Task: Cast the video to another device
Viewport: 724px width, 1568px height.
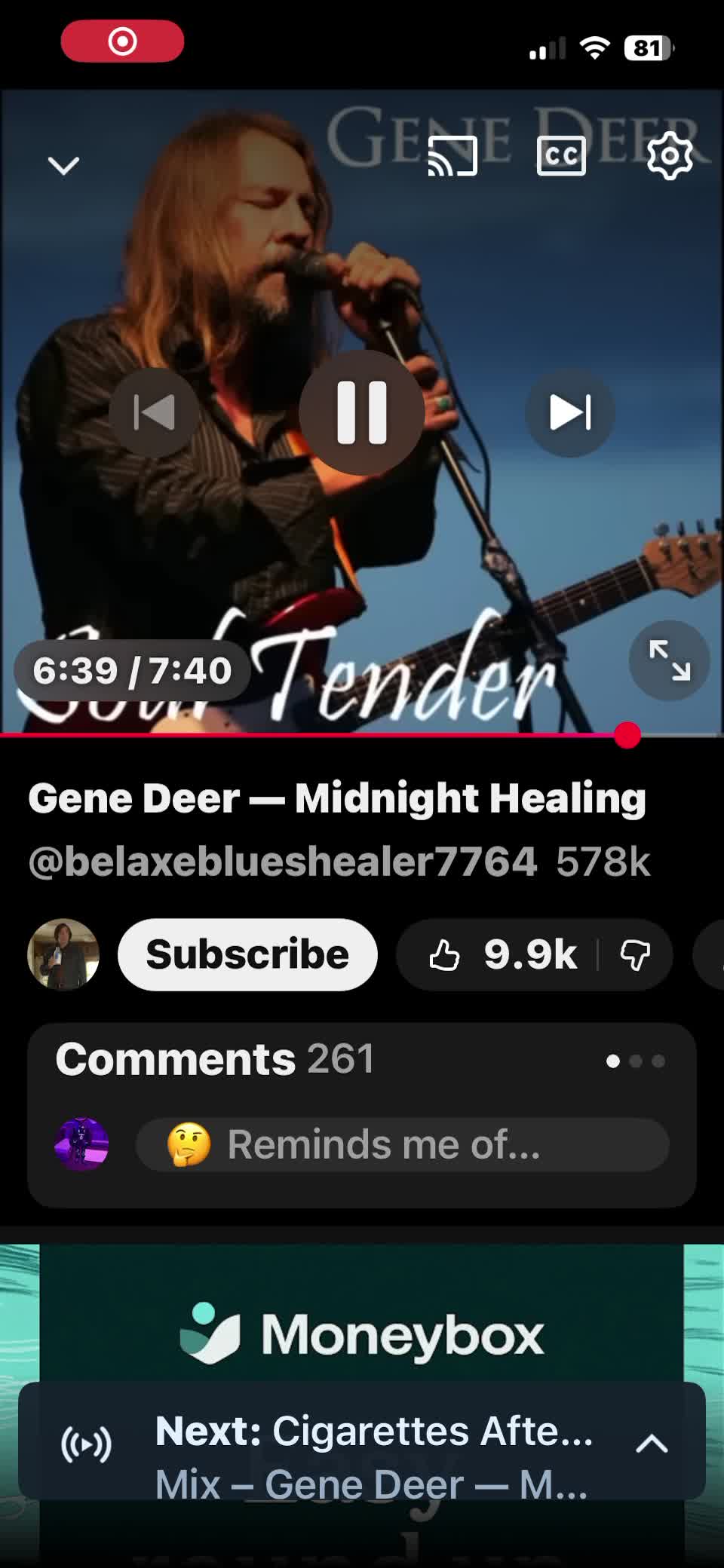Action: pos(452,156)
